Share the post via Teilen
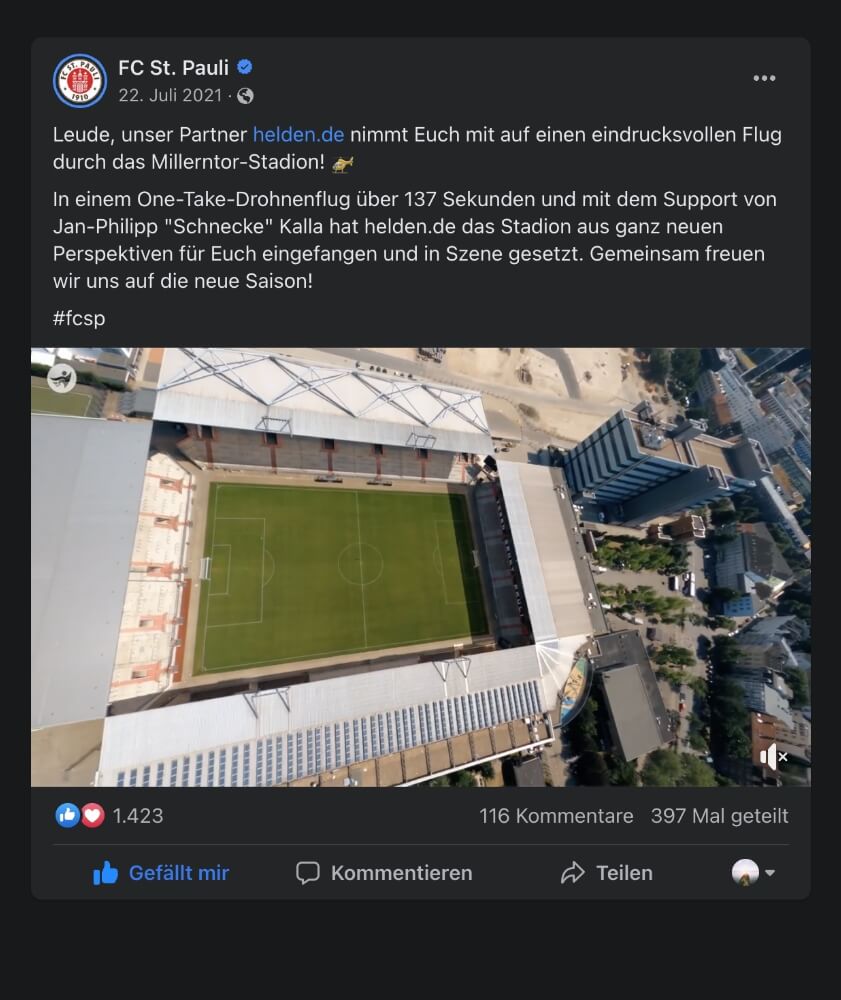841x1000 pixels. (606, 873)
